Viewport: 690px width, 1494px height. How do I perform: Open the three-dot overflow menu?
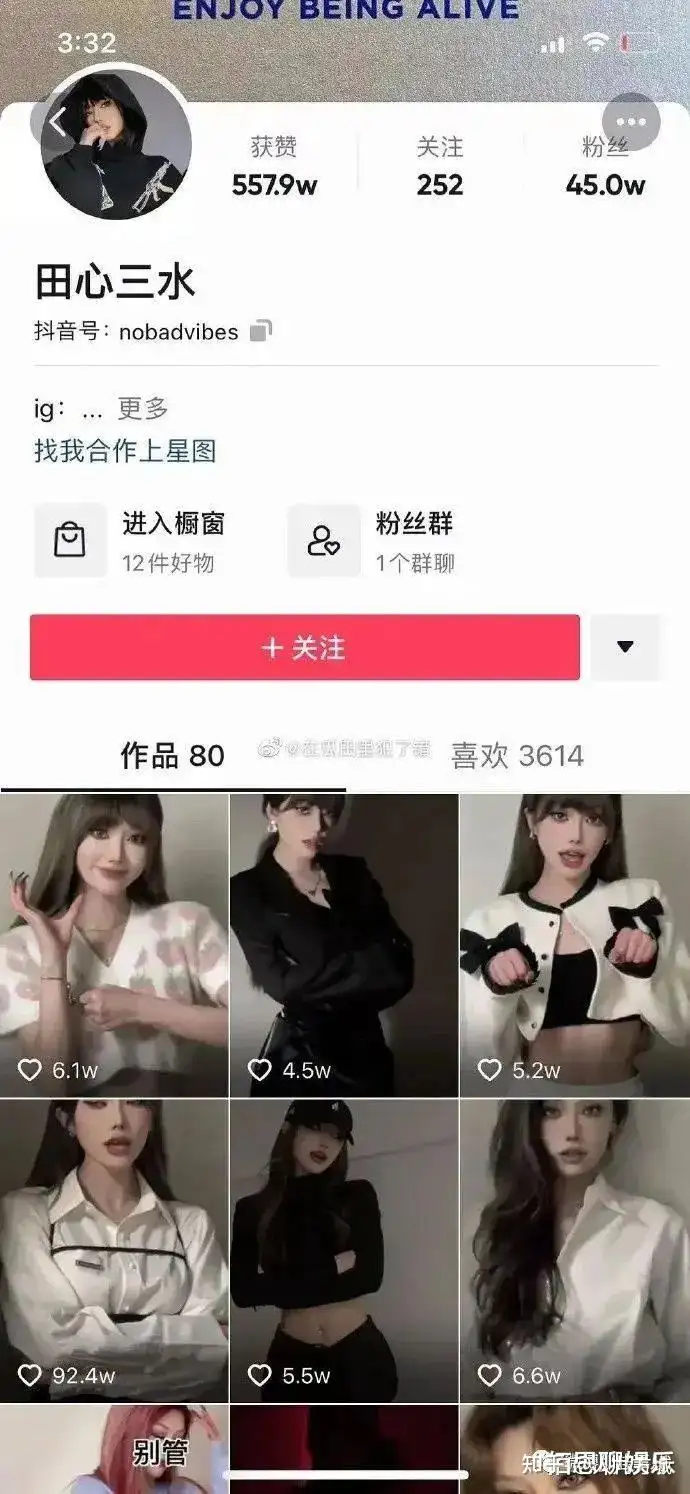point(631,122)
